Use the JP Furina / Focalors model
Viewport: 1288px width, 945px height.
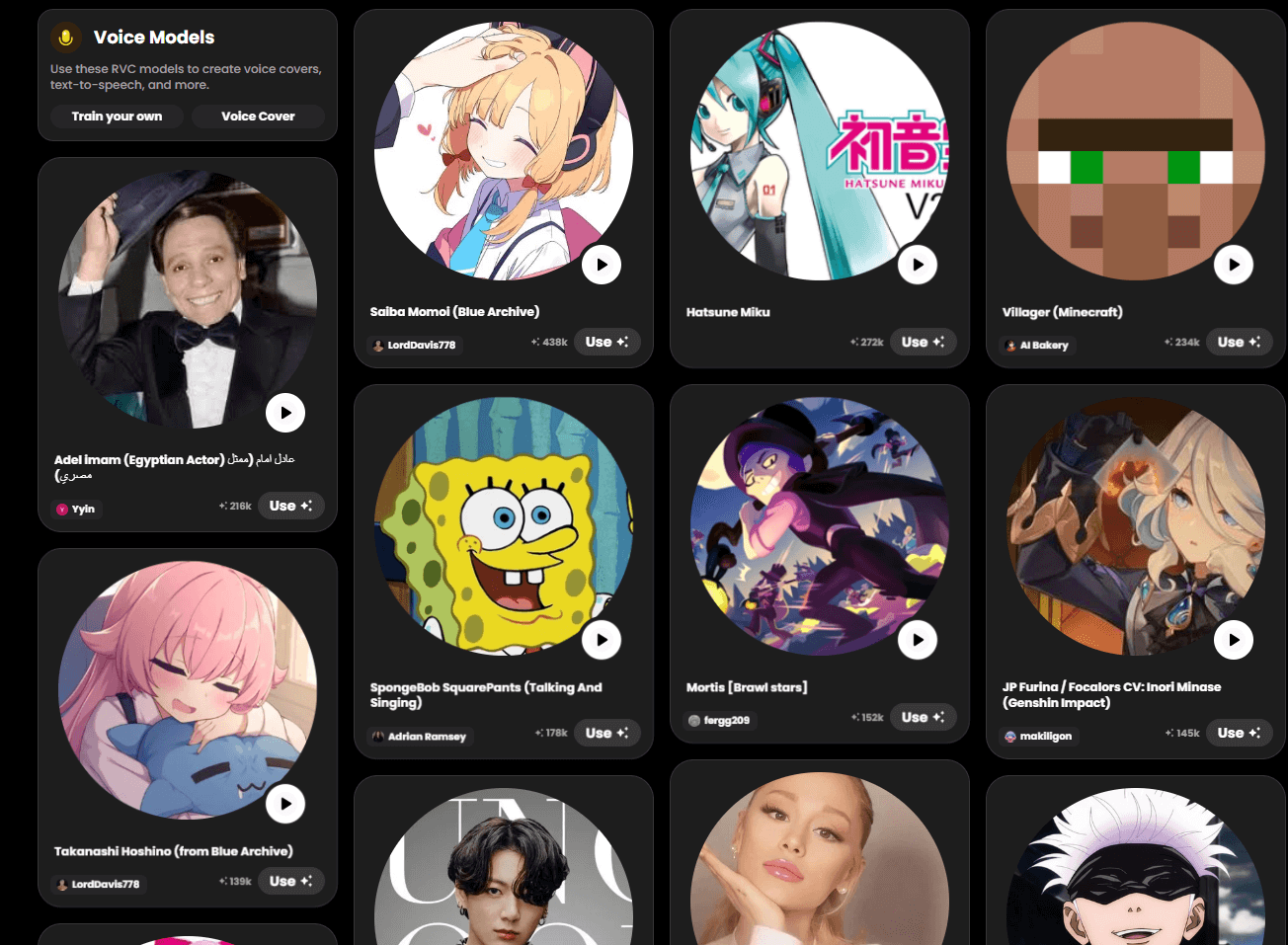[1239, 733]
